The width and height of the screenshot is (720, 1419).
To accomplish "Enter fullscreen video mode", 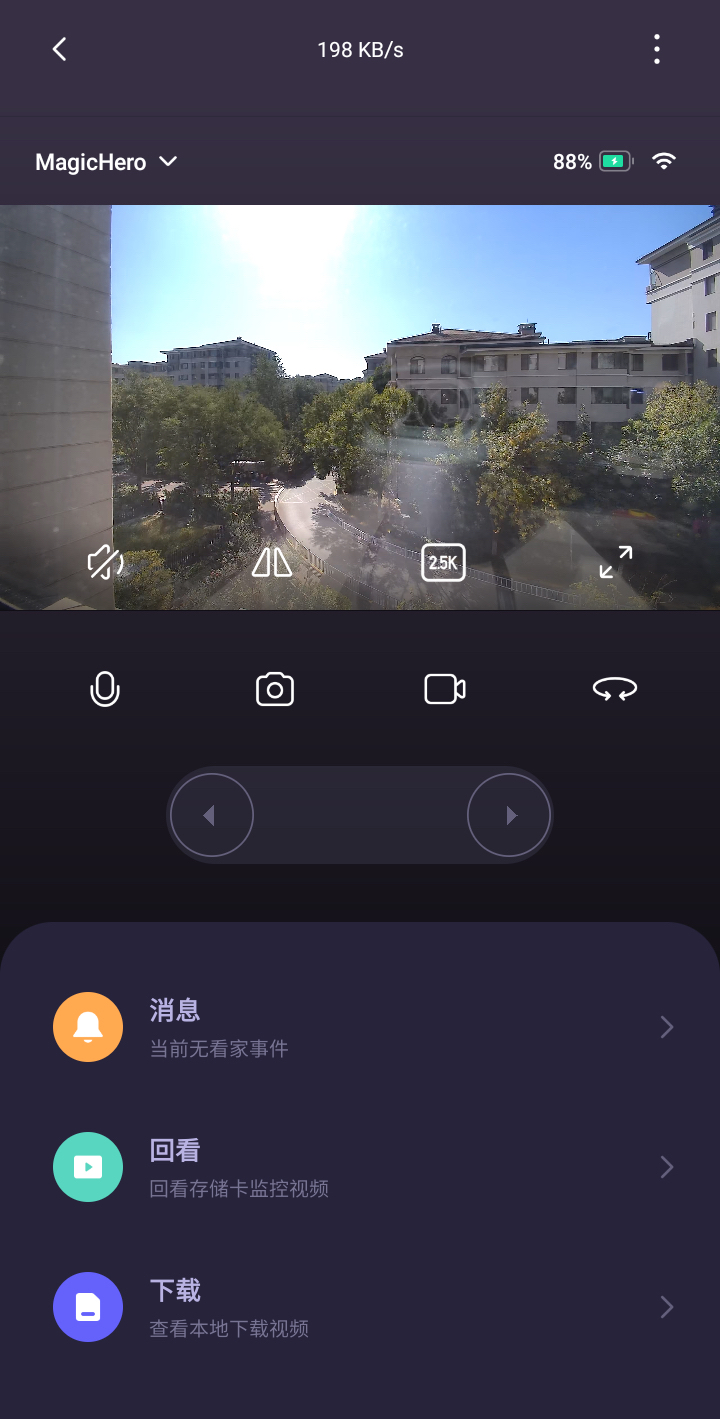I will tap(615, 562).
